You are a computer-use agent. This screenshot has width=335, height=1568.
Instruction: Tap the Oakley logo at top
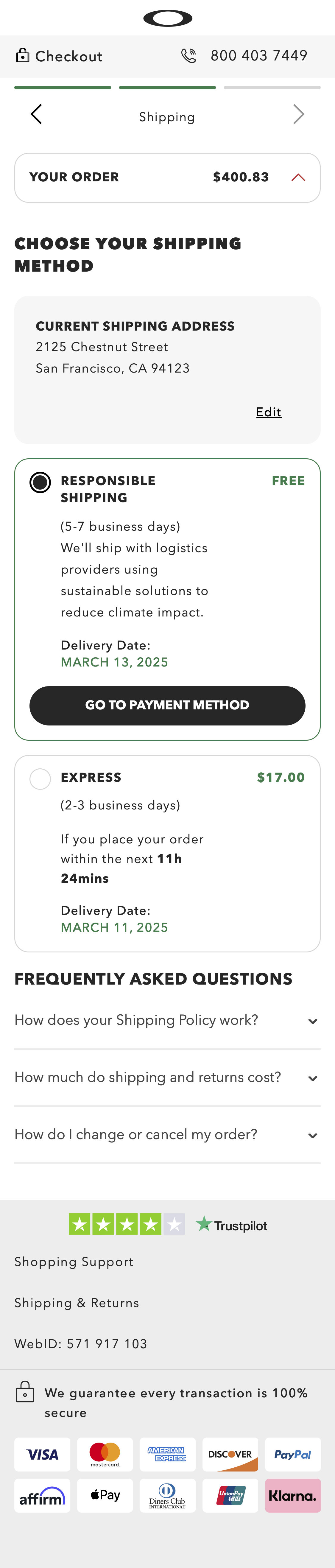point(167,18)
